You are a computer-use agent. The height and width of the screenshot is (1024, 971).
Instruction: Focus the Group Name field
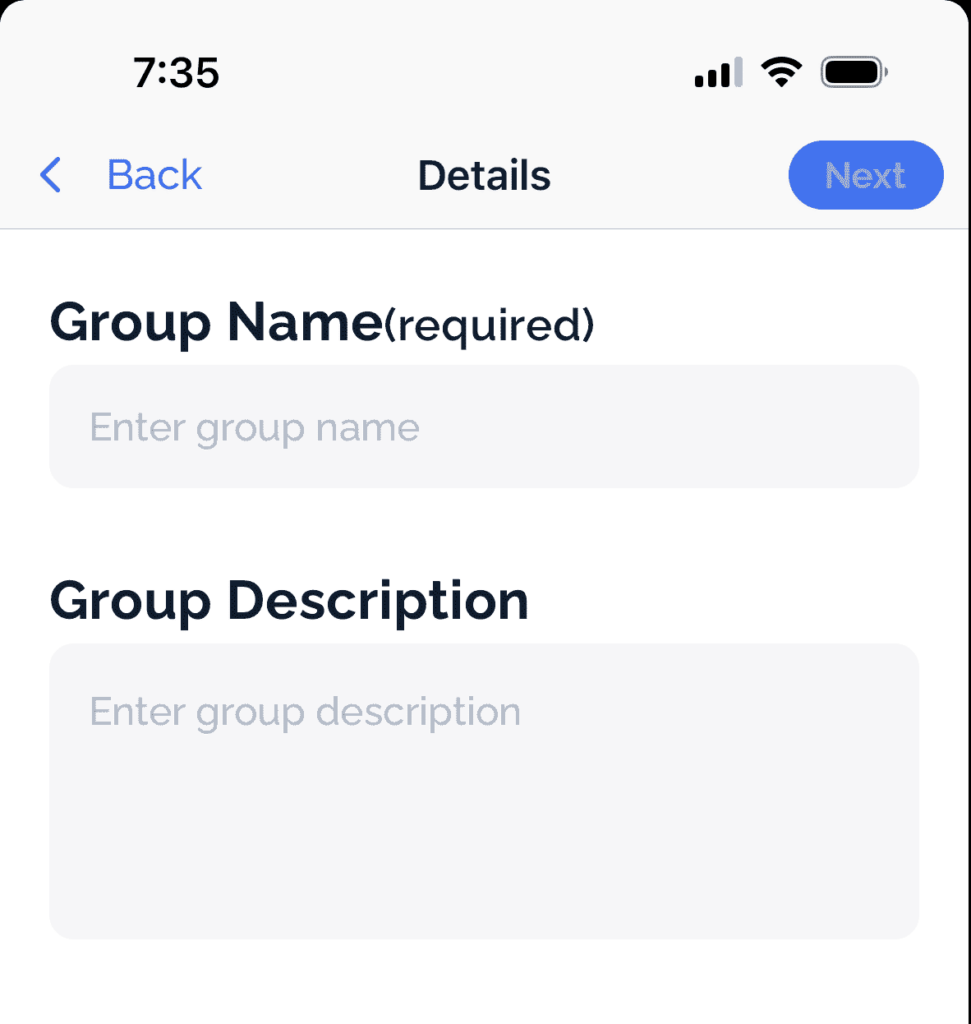pos(484,427)
